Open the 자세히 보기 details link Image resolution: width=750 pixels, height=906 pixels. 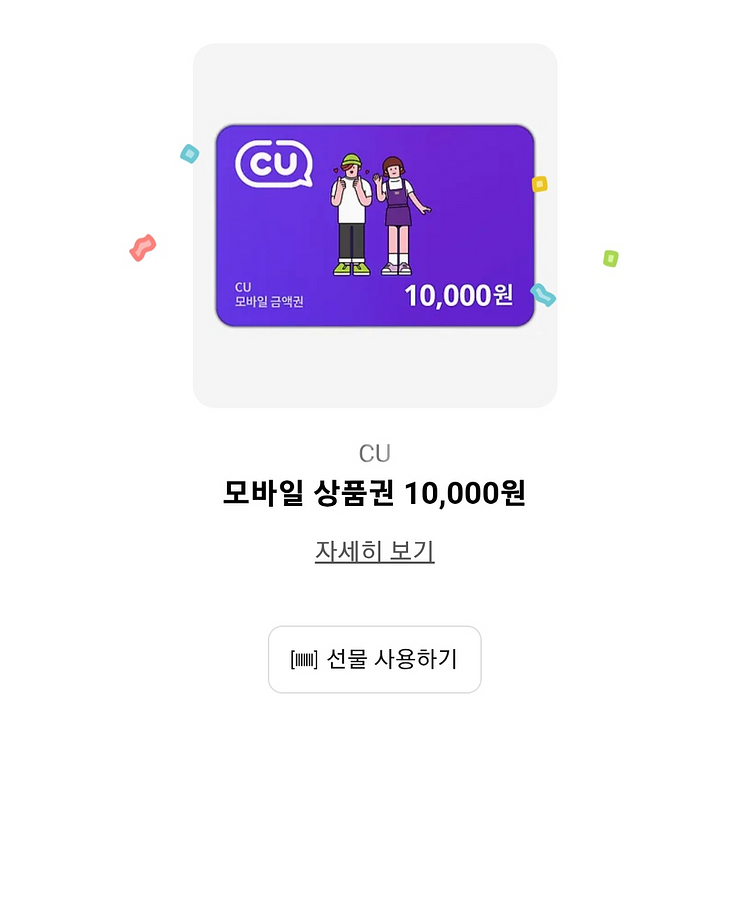click(374, 551)
